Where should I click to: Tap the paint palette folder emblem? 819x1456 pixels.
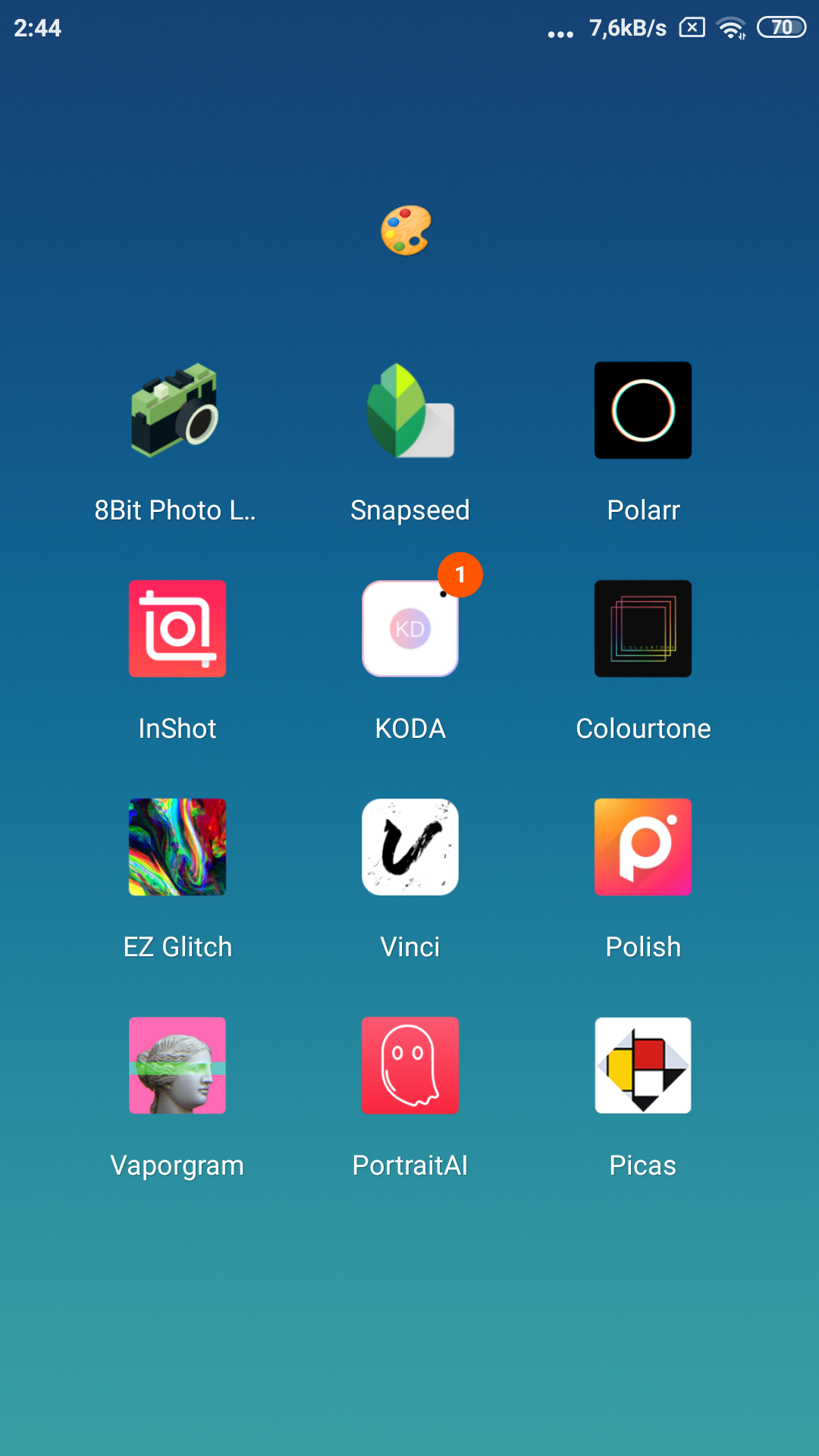pos(407,230)
